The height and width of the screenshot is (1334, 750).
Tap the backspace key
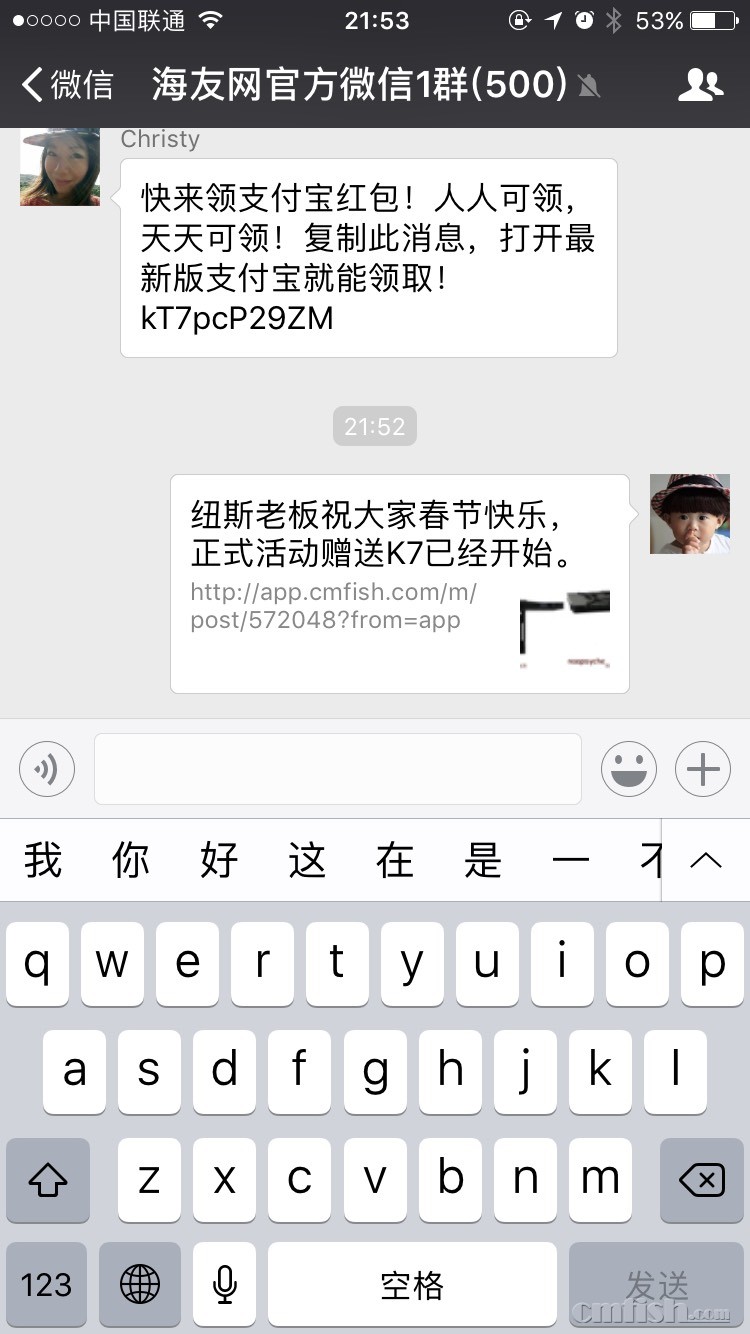(x=701, y=1181)
